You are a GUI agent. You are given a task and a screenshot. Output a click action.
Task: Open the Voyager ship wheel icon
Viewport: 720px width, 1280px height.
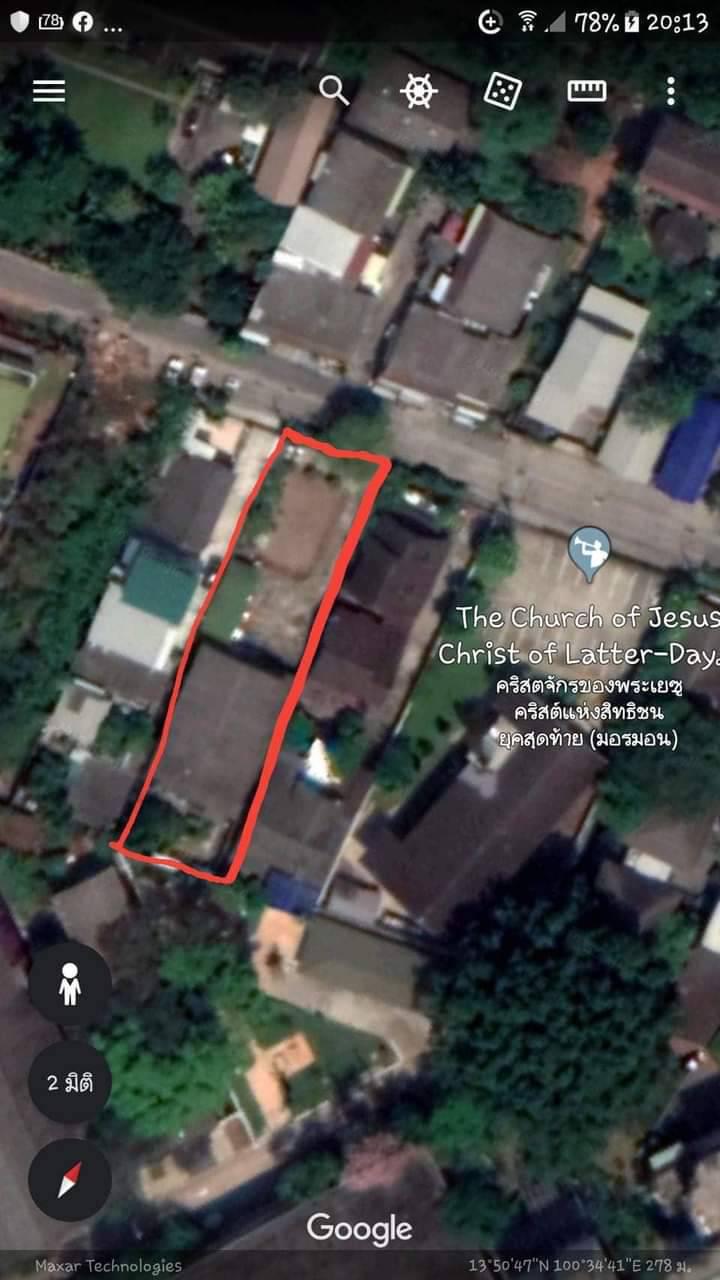(x=419, y=91)
